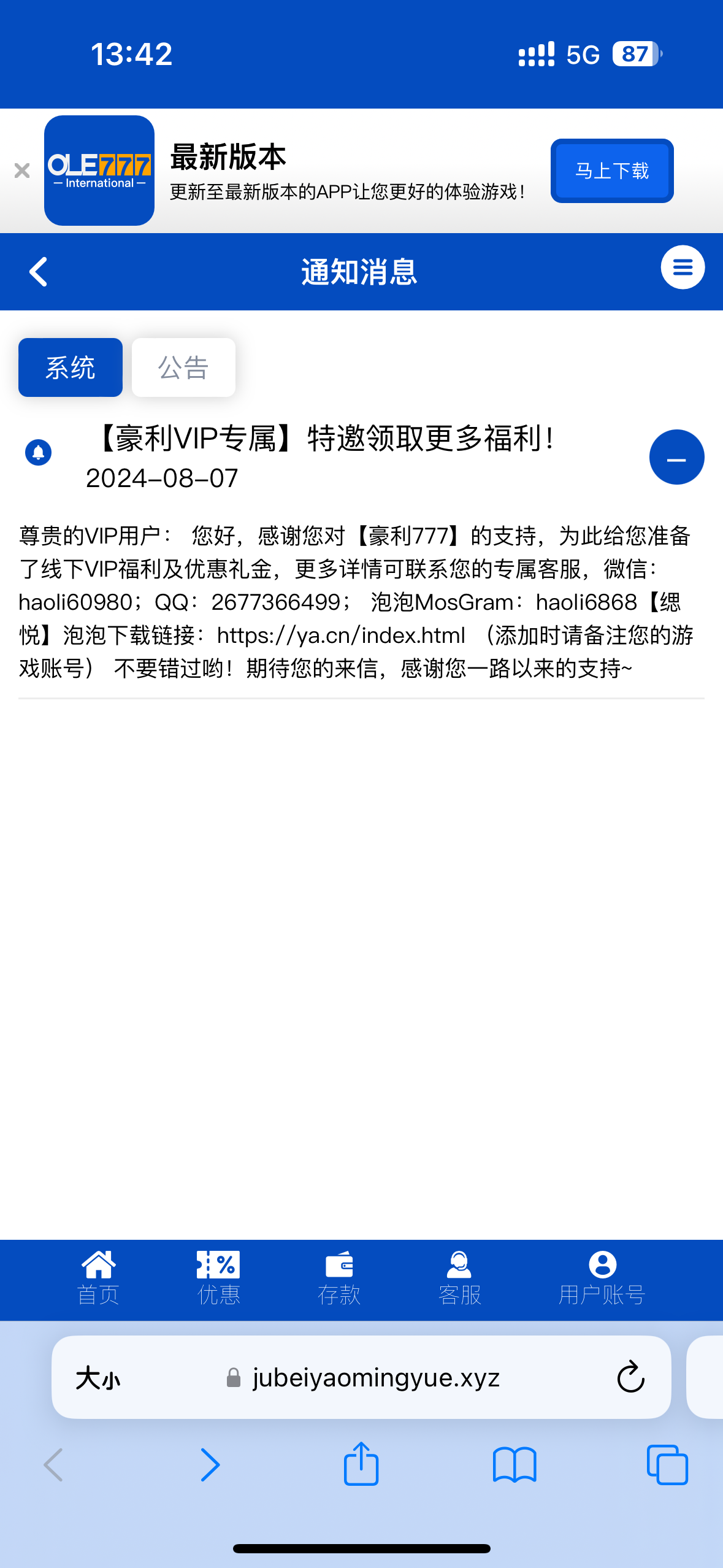
Task: Go forward in Safari
Action: pos(210,1464)
